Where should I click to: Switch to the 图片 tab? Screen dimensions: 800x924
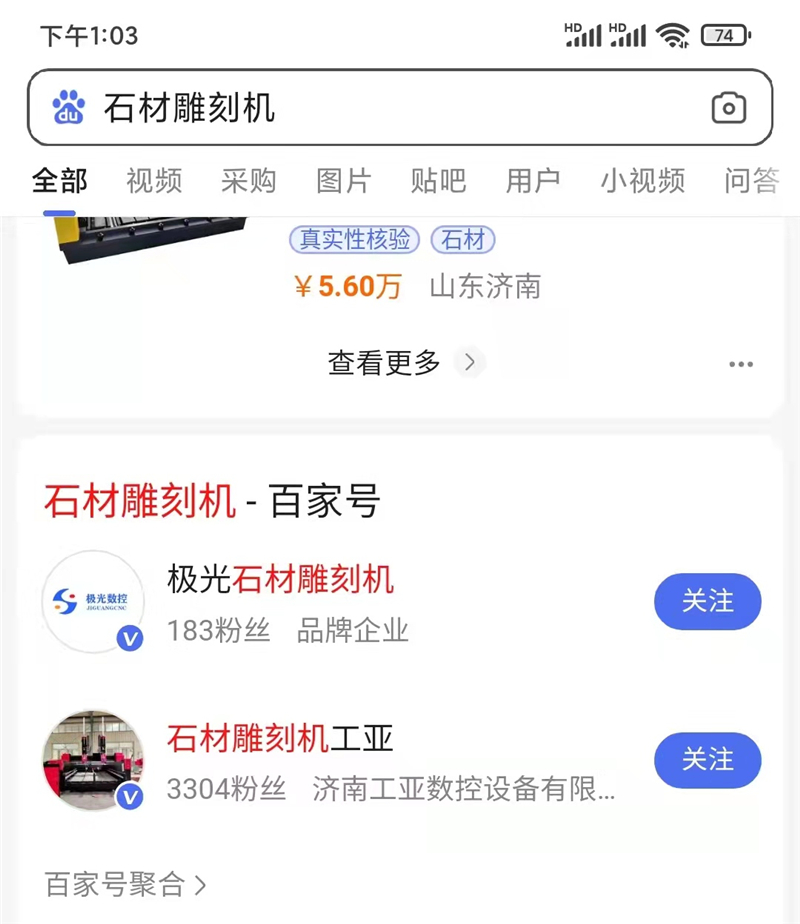(343, 181)
